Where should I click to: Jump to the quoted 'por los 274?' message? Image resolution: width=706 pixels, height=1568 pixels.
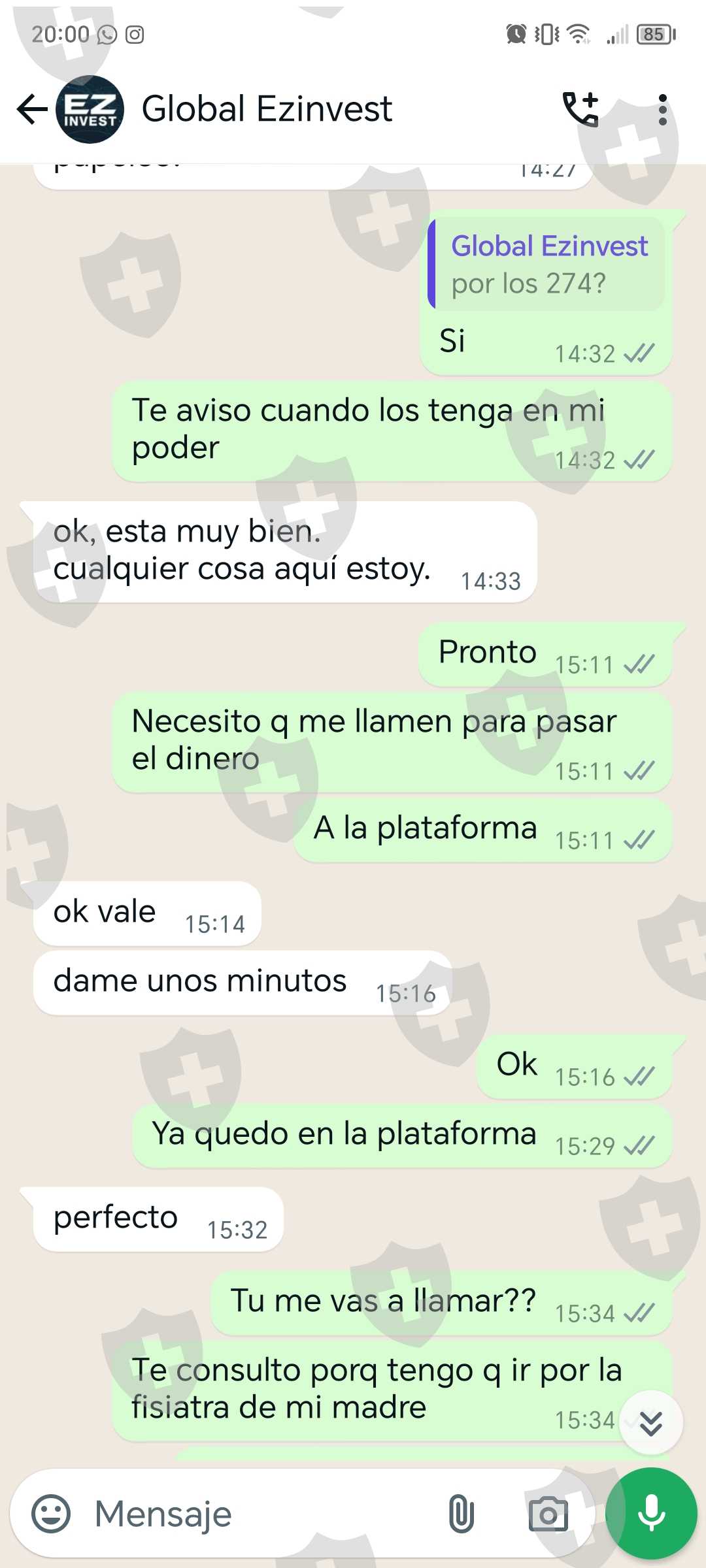tap(546, 264)
